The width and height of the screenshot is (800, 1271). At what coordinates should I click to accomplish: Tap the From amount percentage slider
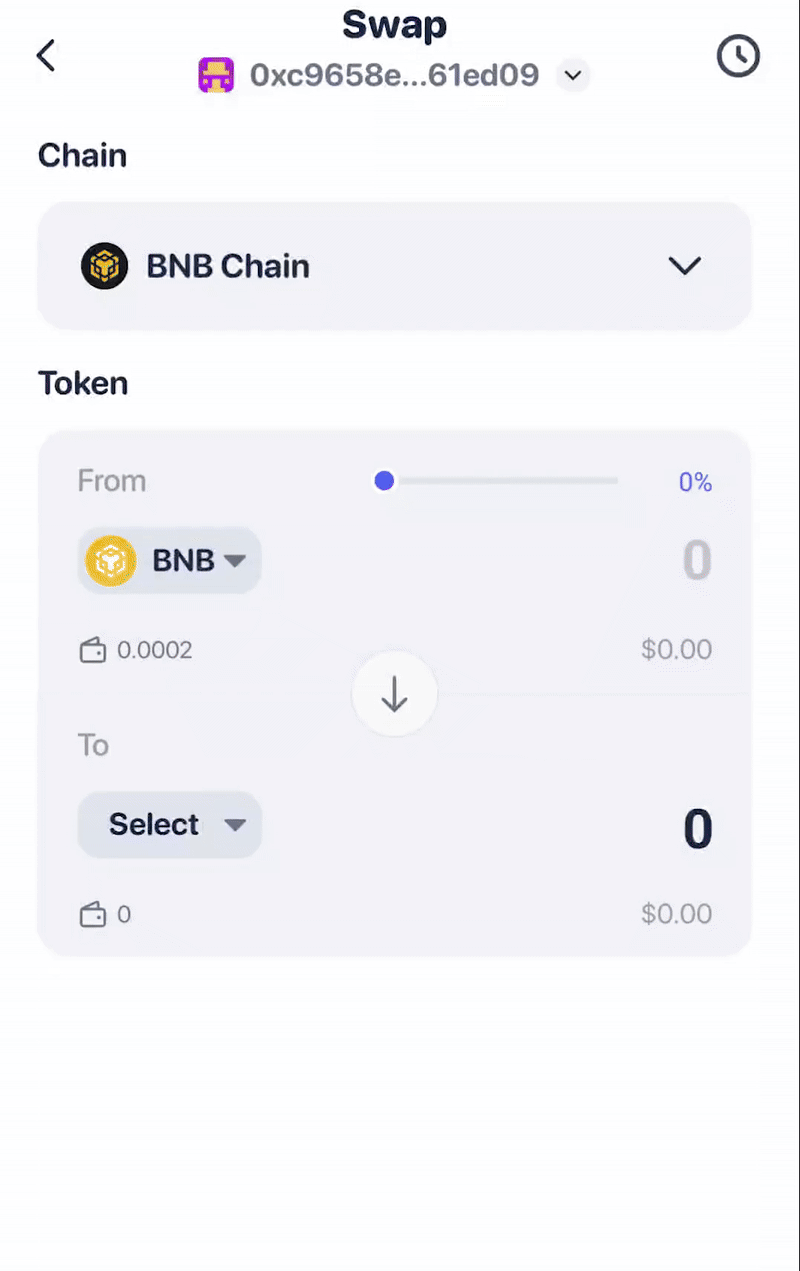coord(500,482)
